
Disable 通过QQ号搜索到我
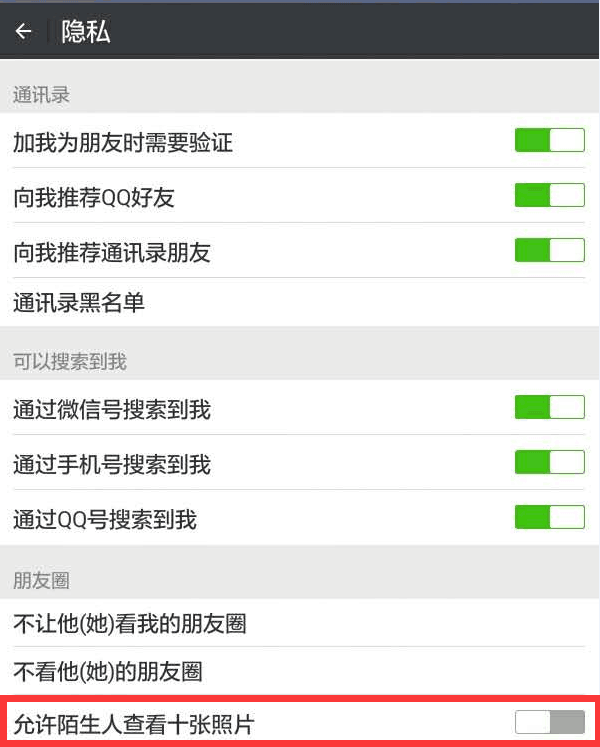coord(549,517)
